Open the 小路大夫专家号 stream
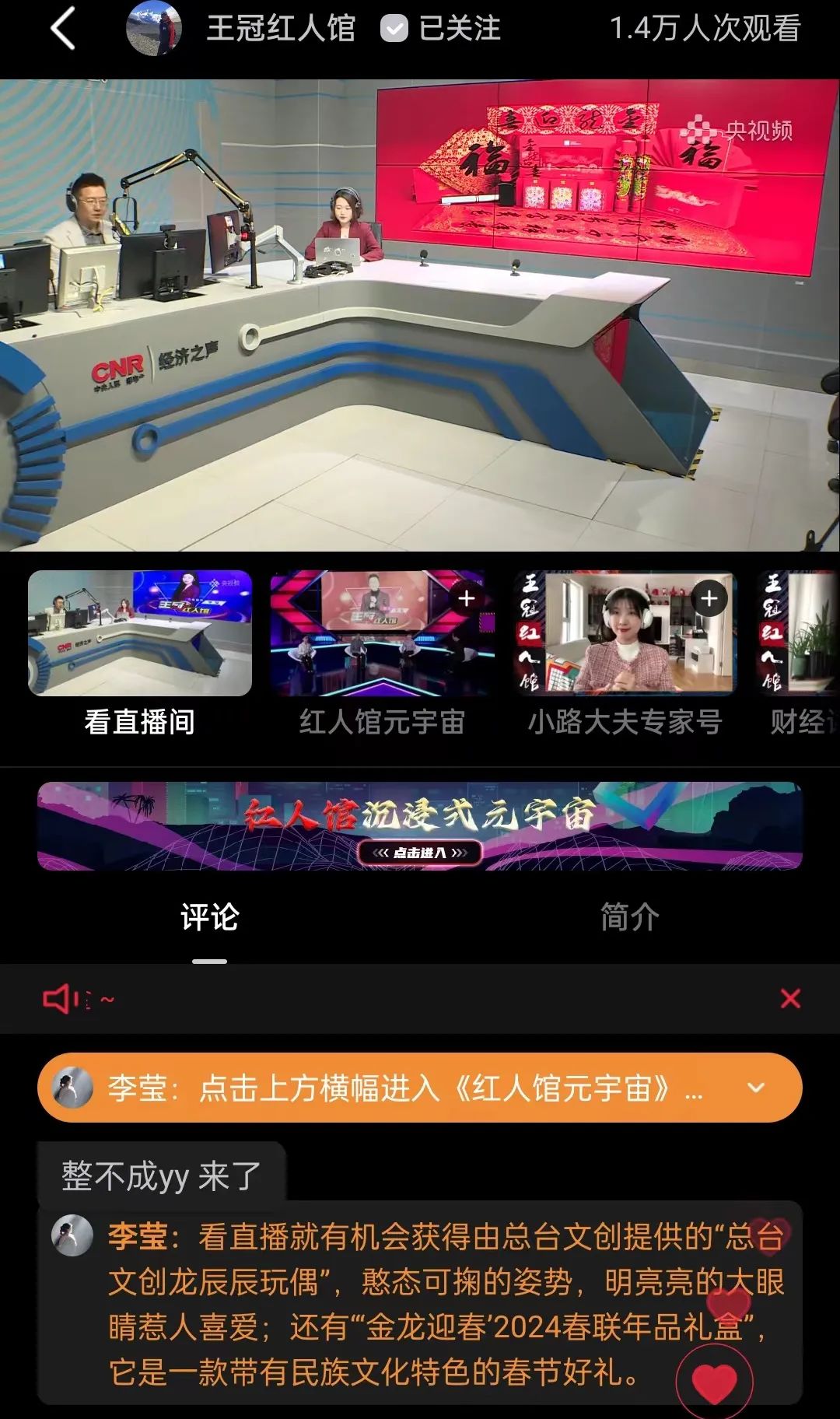Image resolution: width=840 pixels, height=1419 pixels. click(x=625, y=633)
